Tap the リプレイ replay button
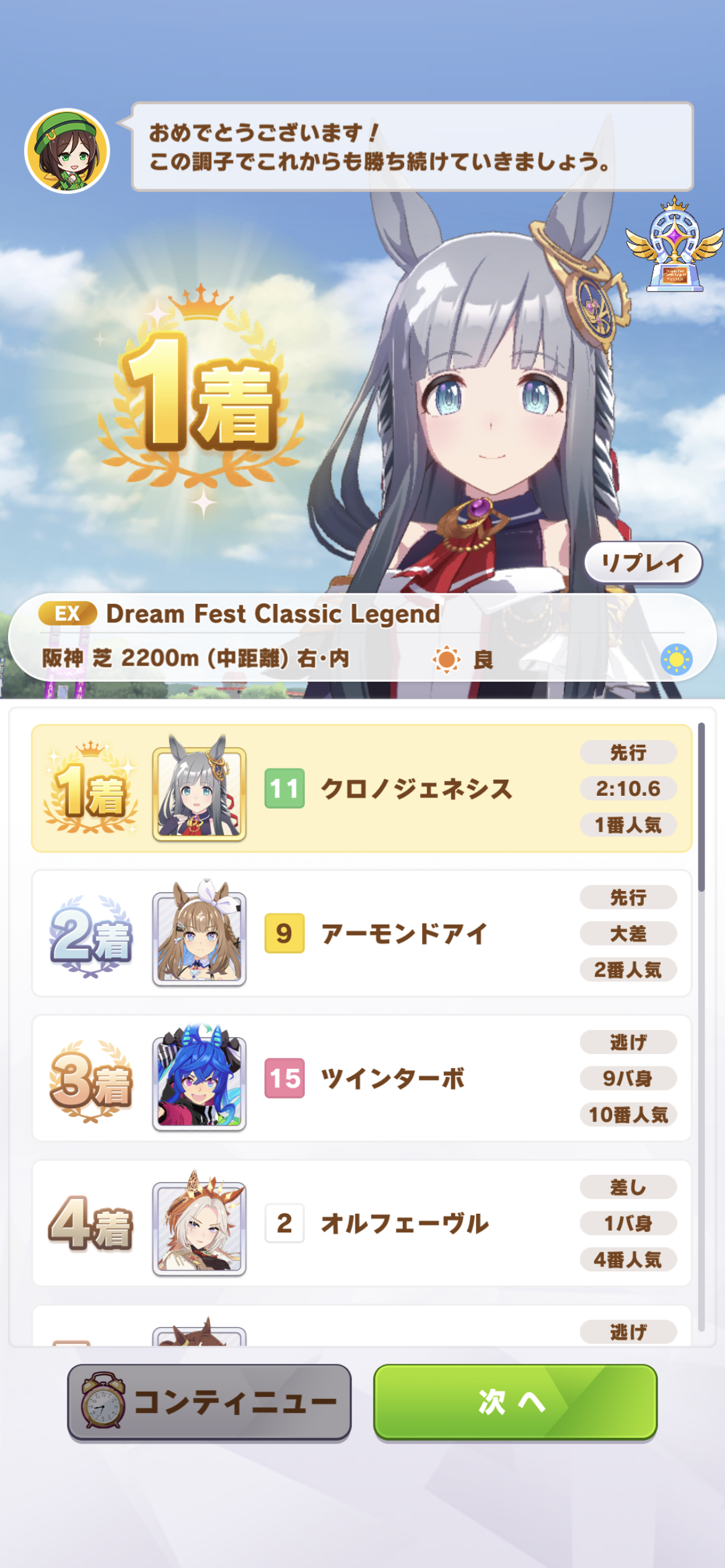 tap(643, 563)
